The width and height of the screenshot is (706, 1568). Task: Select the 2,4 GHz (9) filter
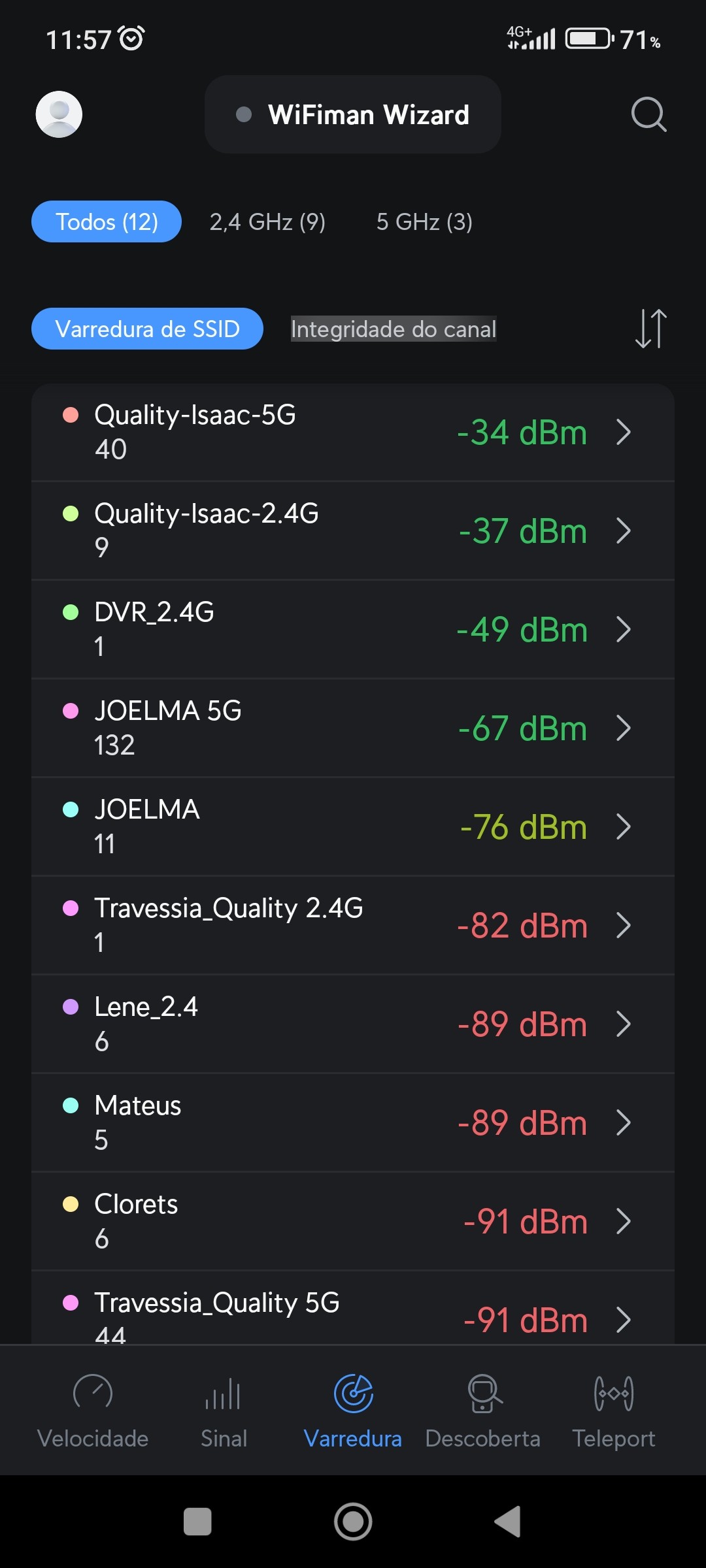[x=267, y=222]
